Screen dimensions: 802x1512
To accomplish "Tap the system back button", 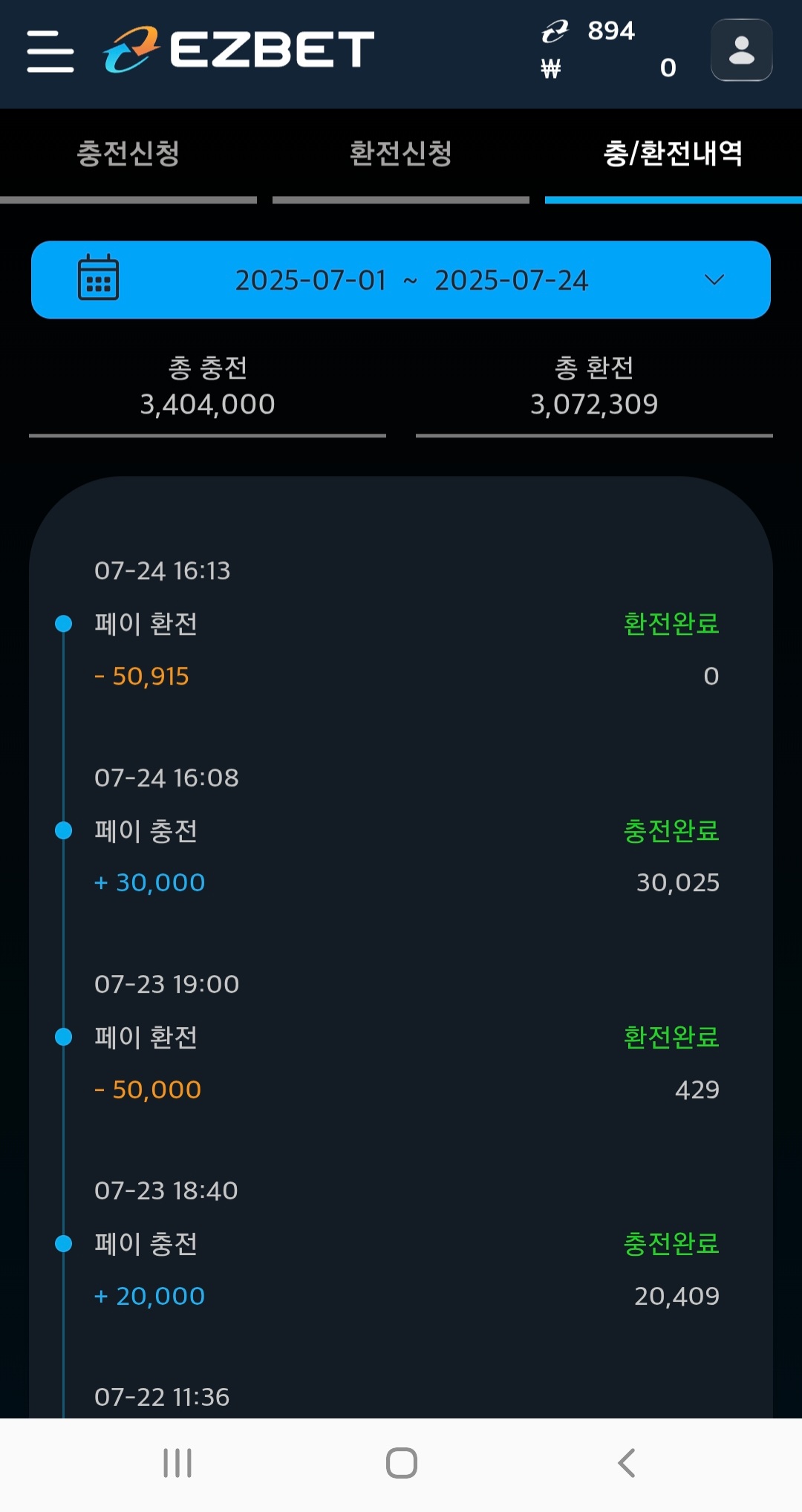I will (x=626, y=1463).
